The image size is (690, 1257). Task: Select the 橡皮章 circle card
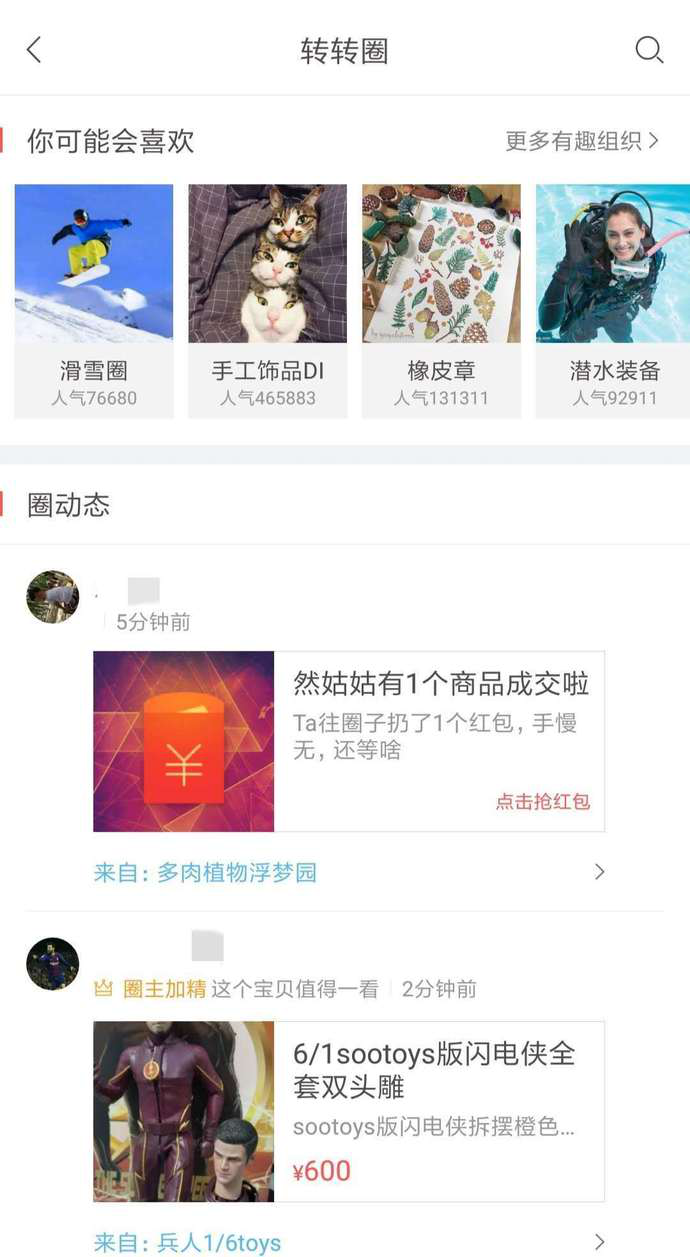pos(441,300)
